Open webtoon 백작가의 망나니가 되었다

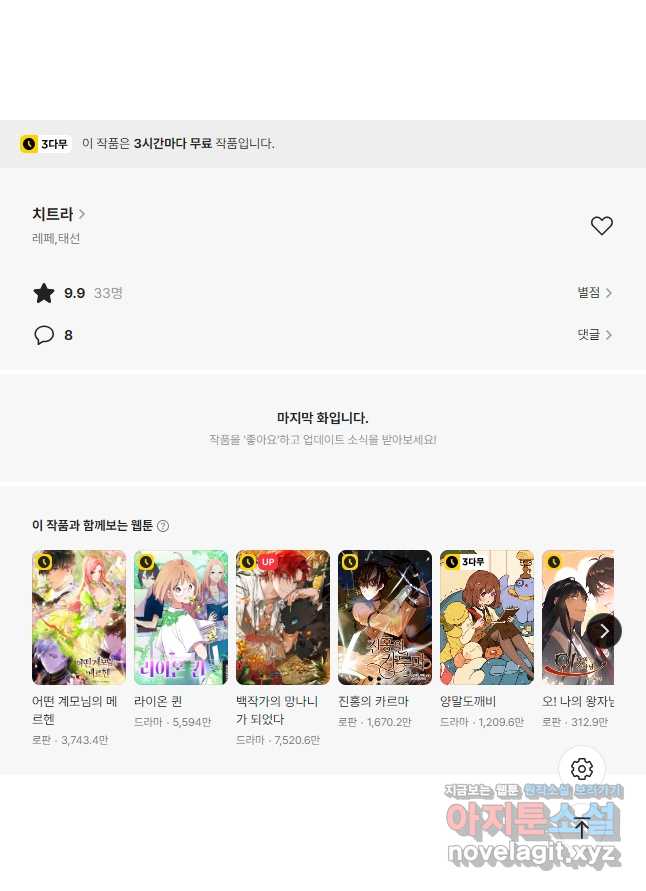(283, 617)
